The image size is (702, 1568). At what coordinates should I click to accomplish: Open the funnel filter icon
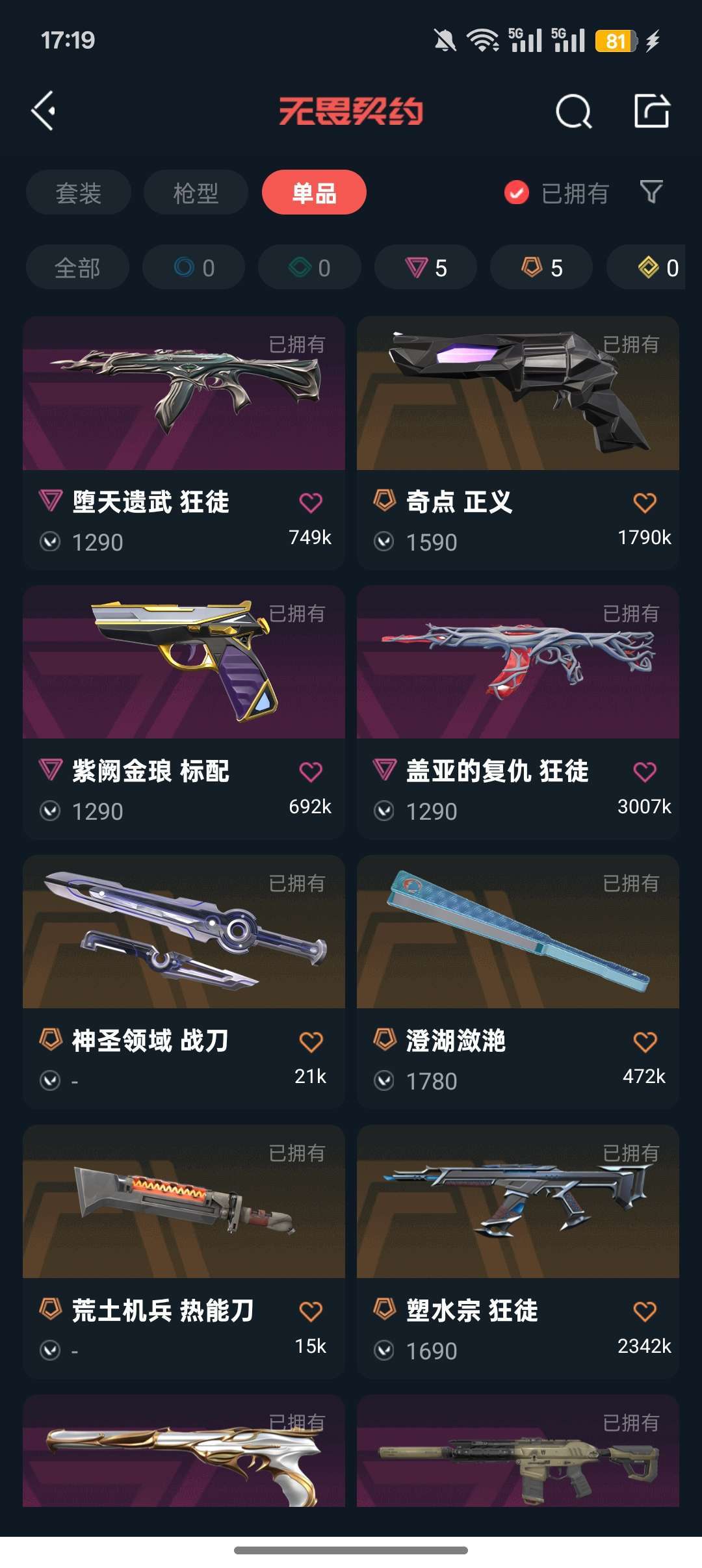[651, 192]
